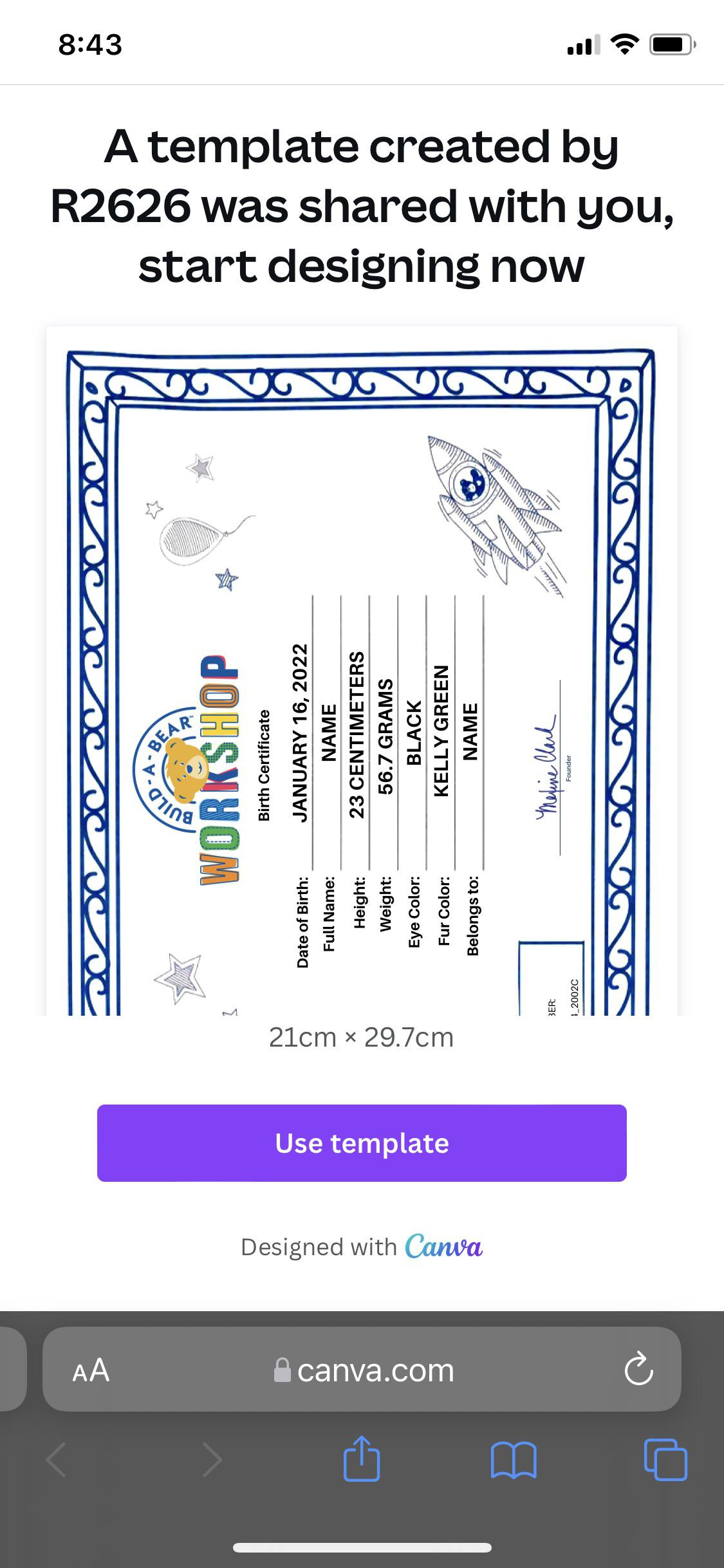Viewport: 724px width, 1568px height.
Task: Open the share sheet in Safari
Action: coord(362,1460)
